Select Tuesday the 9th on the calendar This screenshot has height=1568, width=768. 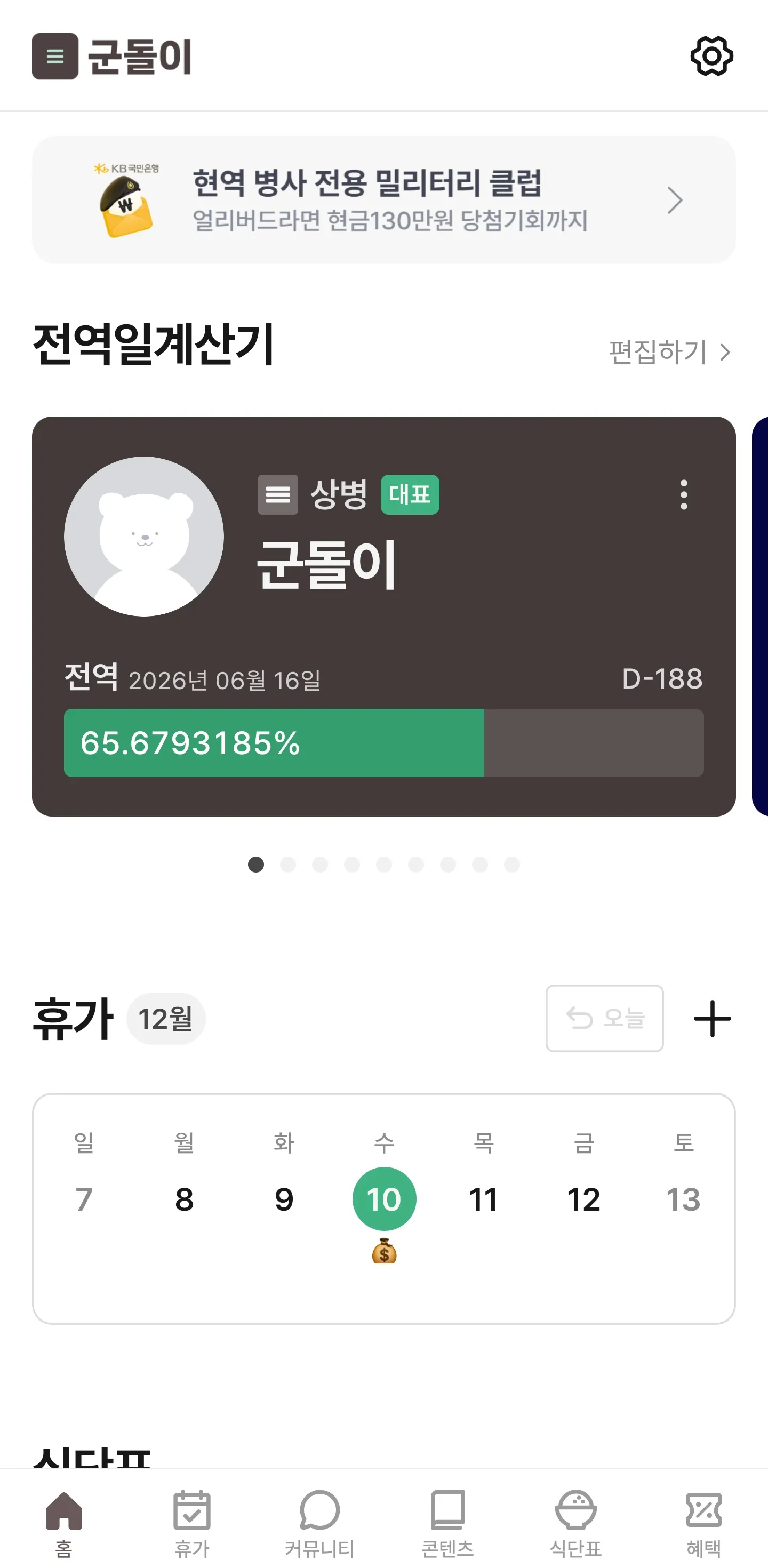pyautogui.click(x=284, y=1199)
